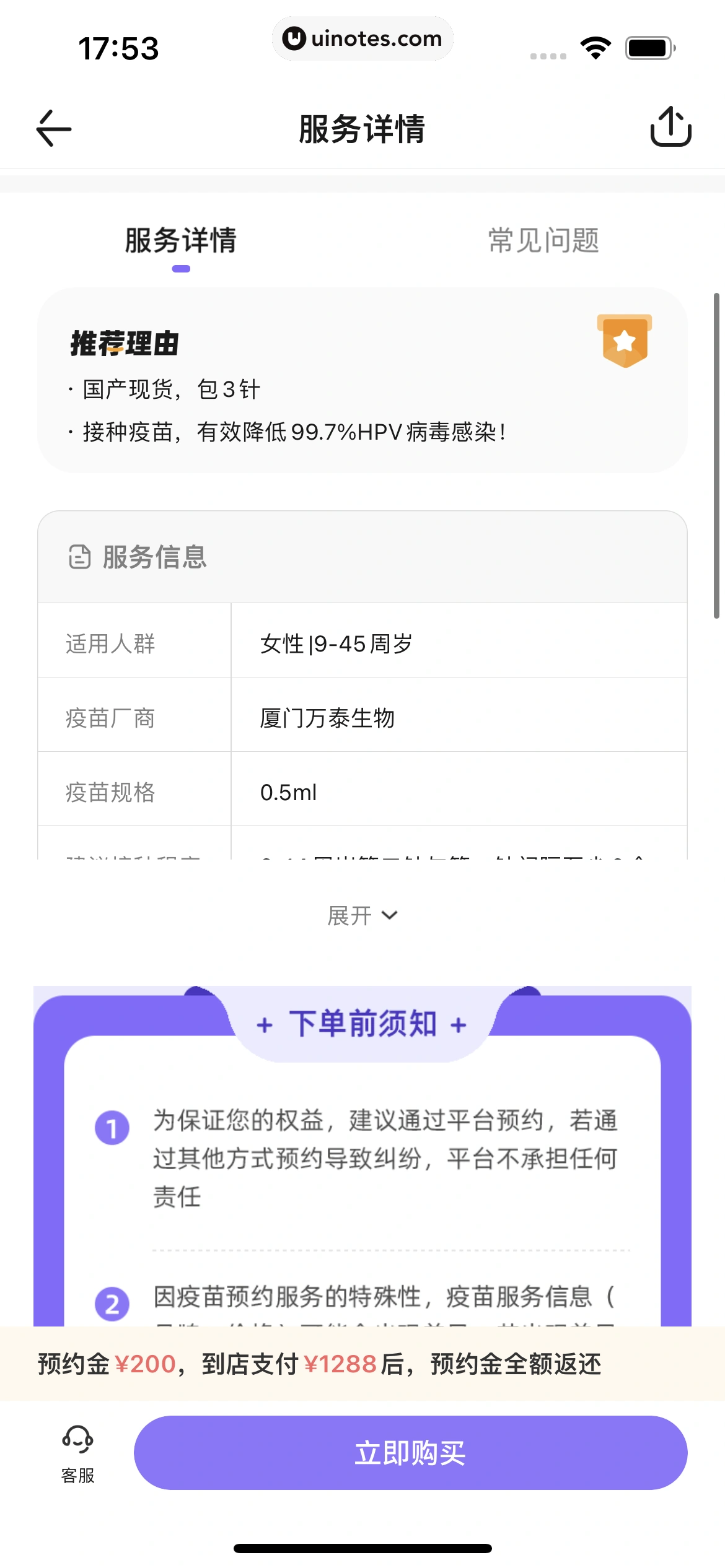Click the back arrow to return
The image size is (725, 1568).
53,128
